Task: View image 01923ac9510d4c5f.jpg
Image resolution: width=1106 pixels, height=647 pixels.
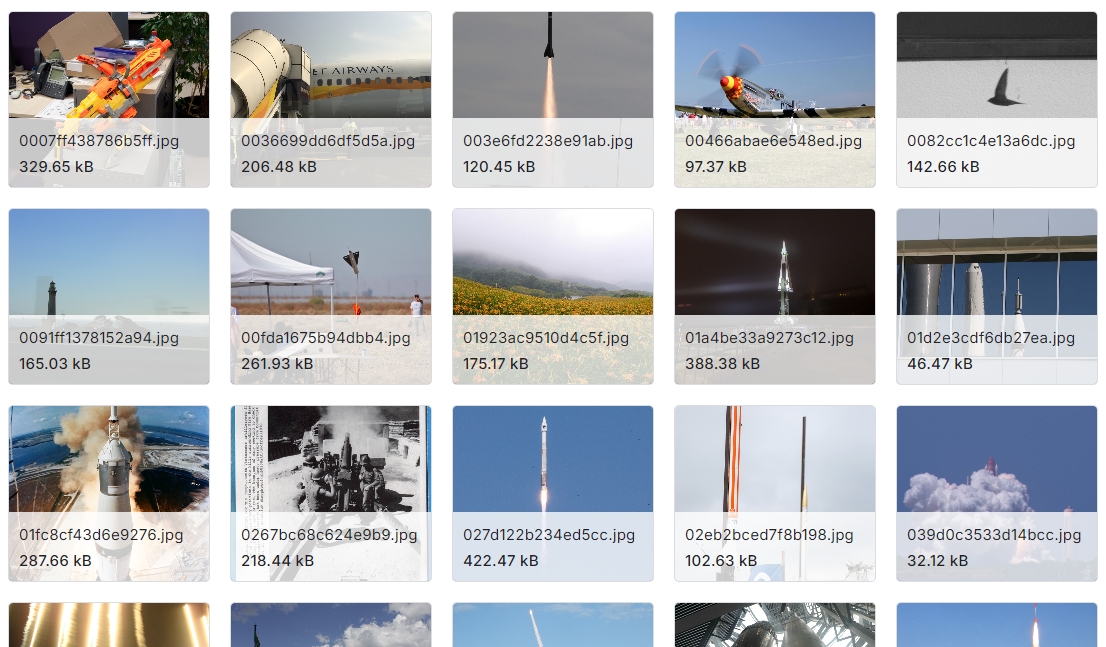Action: tap(553, 296)
